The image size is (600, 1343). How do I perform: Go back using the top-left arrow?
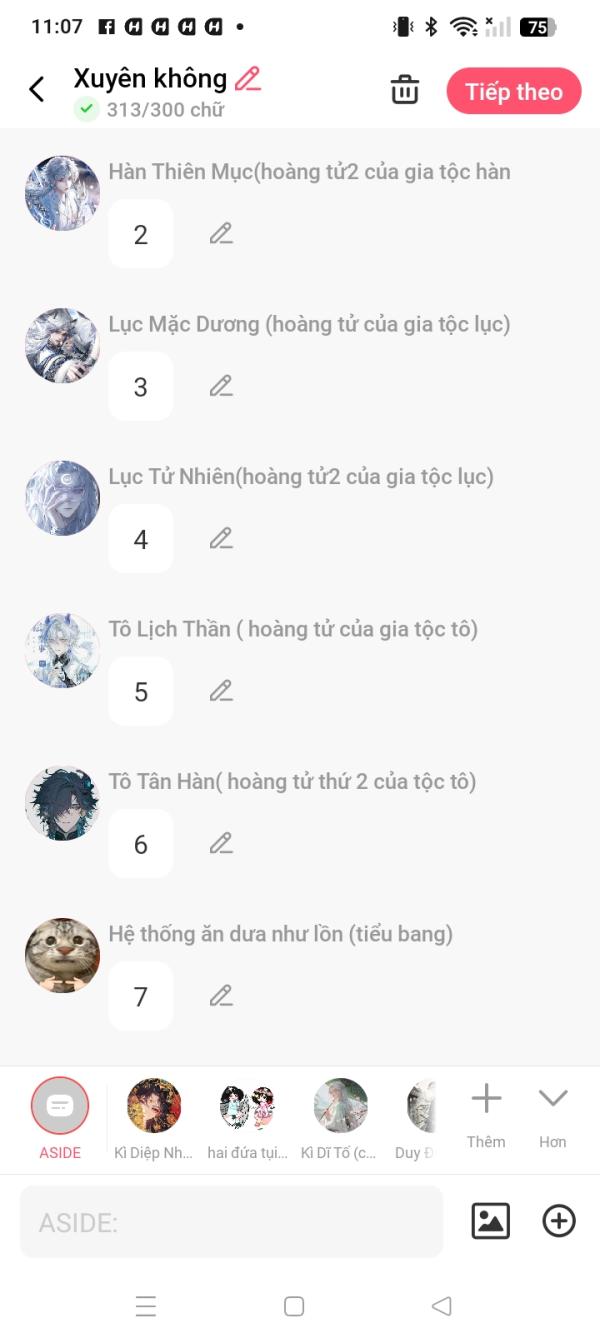pos(37,90)
